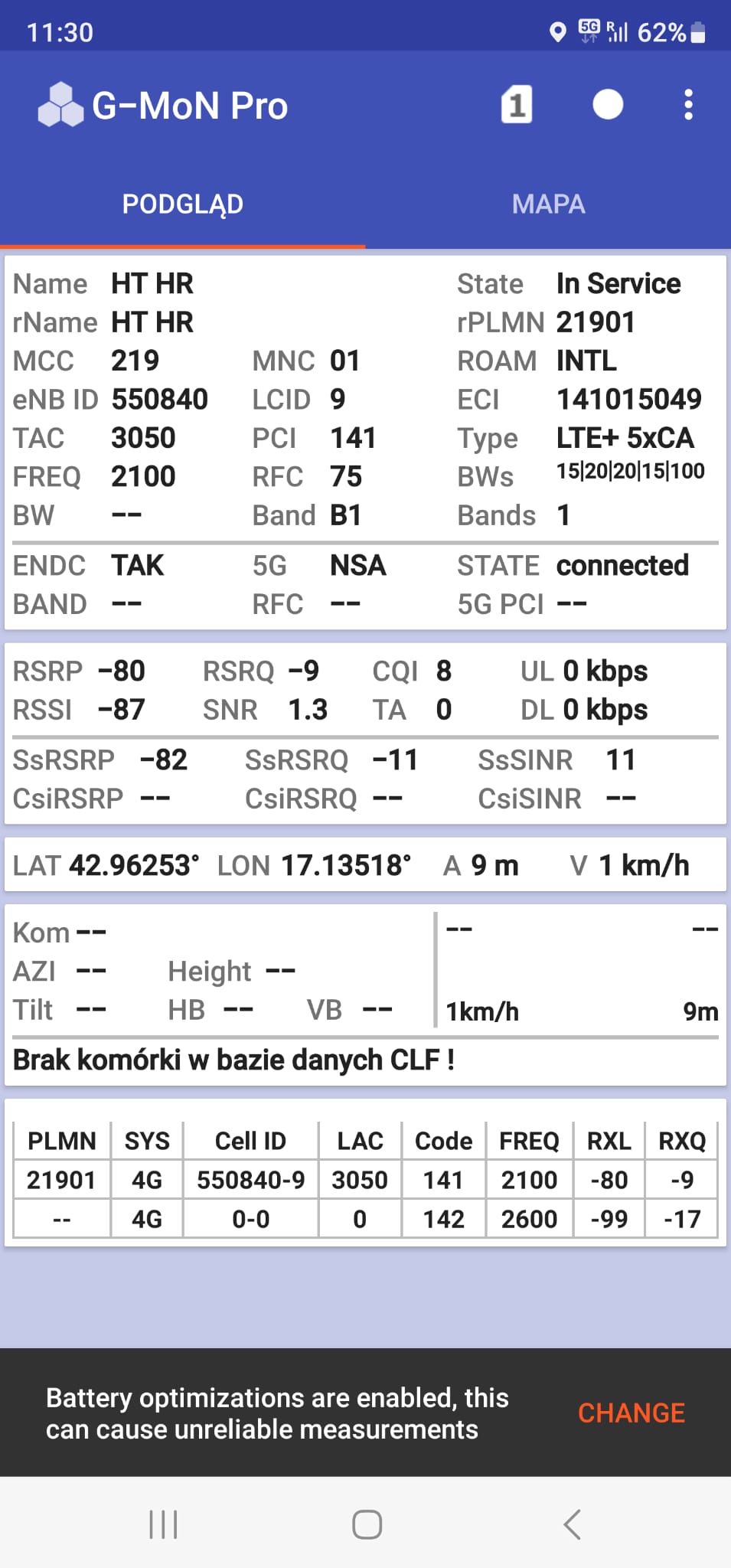The width and height of the screenshot is (731, 1568).
Task: Start logging with the record circle icon
Action: pyautogui.click(x=608, y=105)
